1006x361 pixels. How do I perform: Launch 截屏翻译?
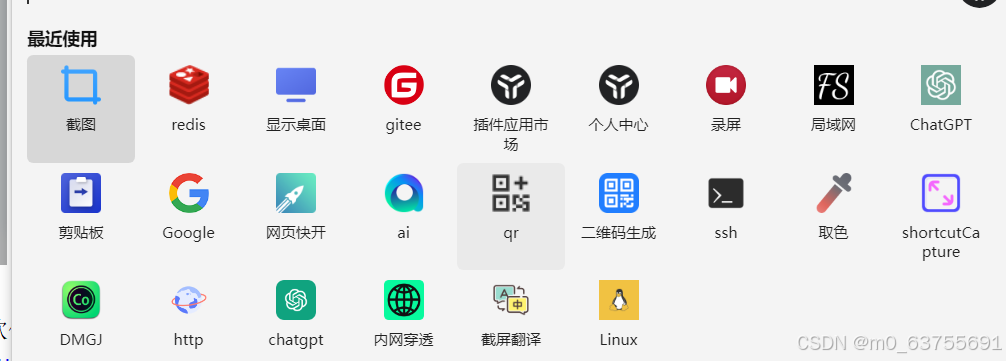coord(511,315)
